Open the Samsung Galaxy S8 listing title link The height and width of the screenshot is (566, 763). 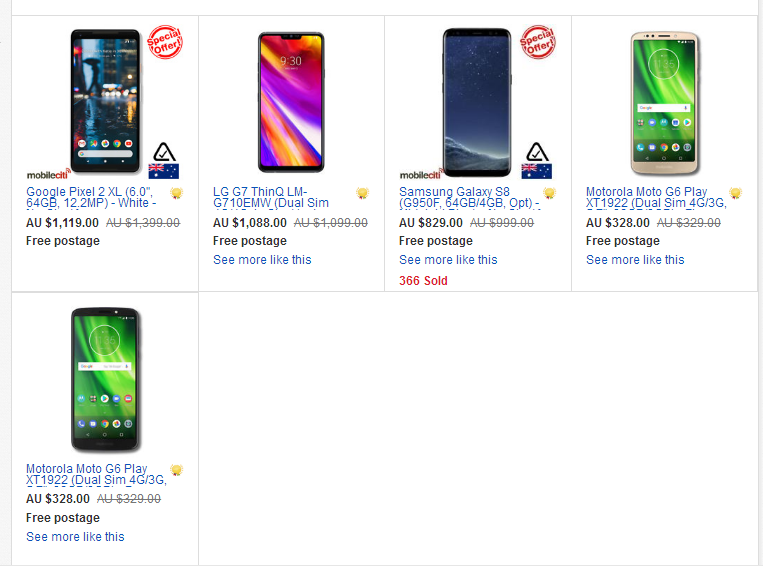[467, 197]
